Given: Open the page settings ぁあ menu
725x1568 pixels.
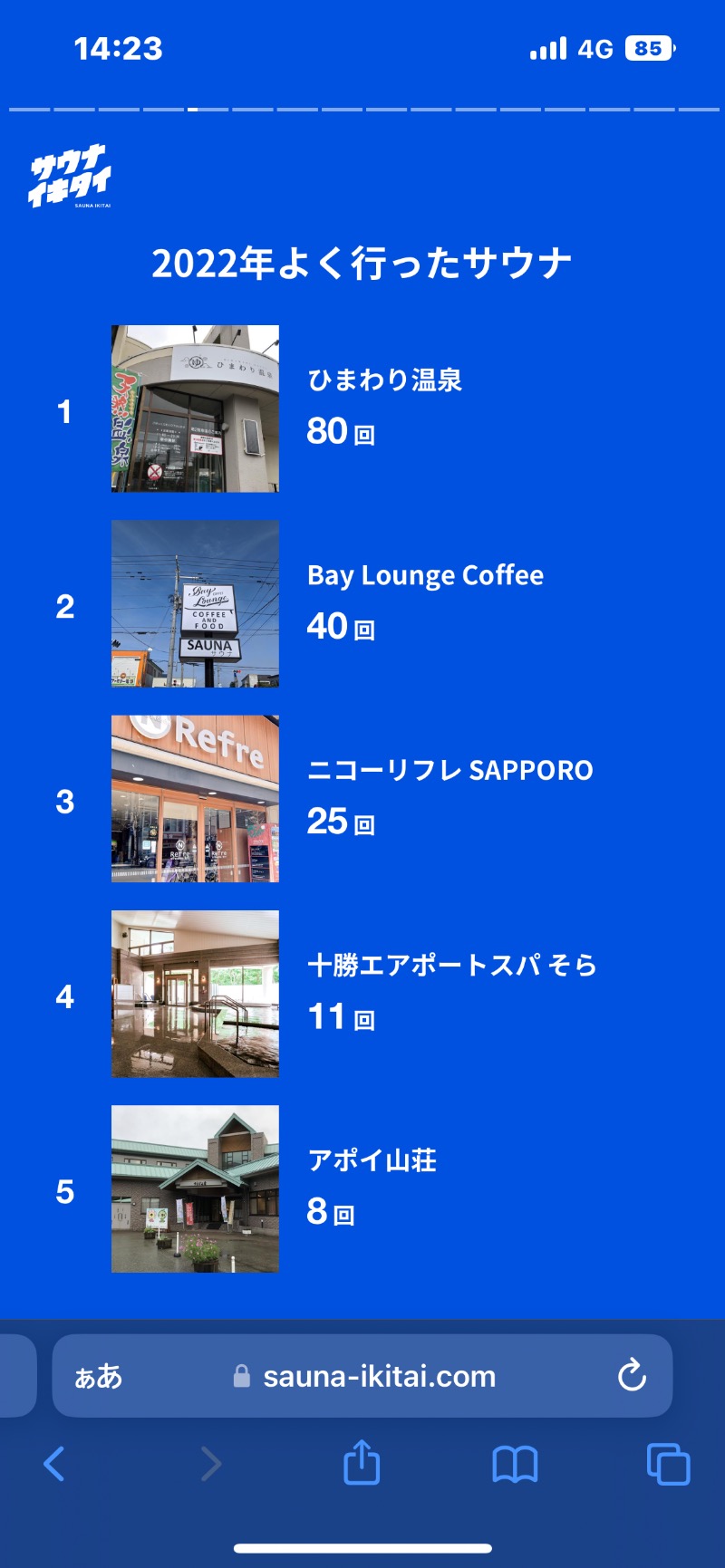Looking at the screenshot, I should coord(96,1376).
